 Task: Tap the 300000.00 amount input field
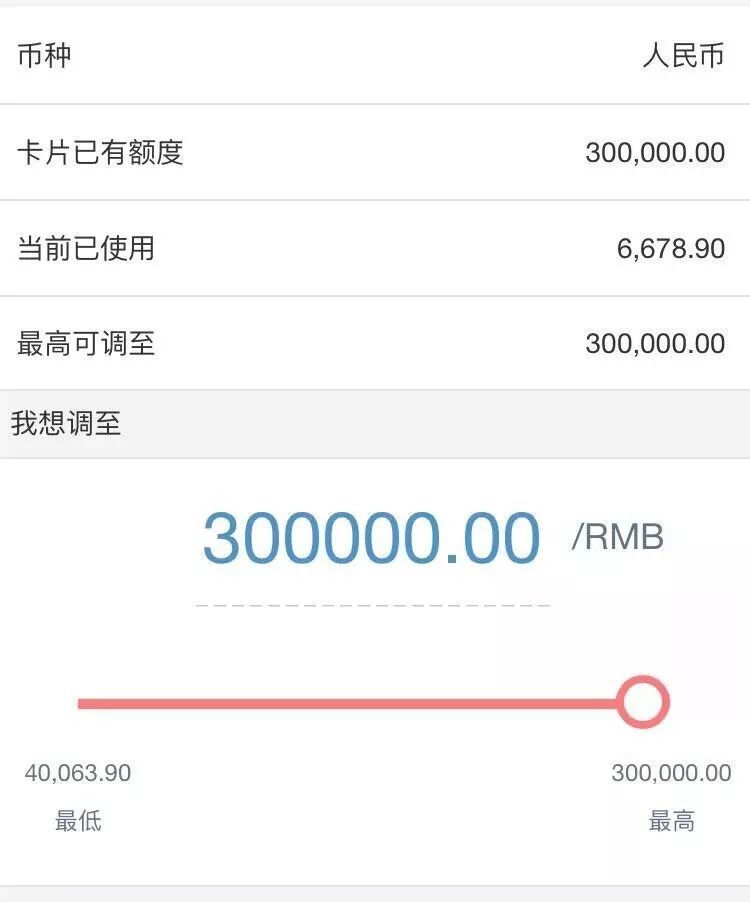(x=372, y=540)
